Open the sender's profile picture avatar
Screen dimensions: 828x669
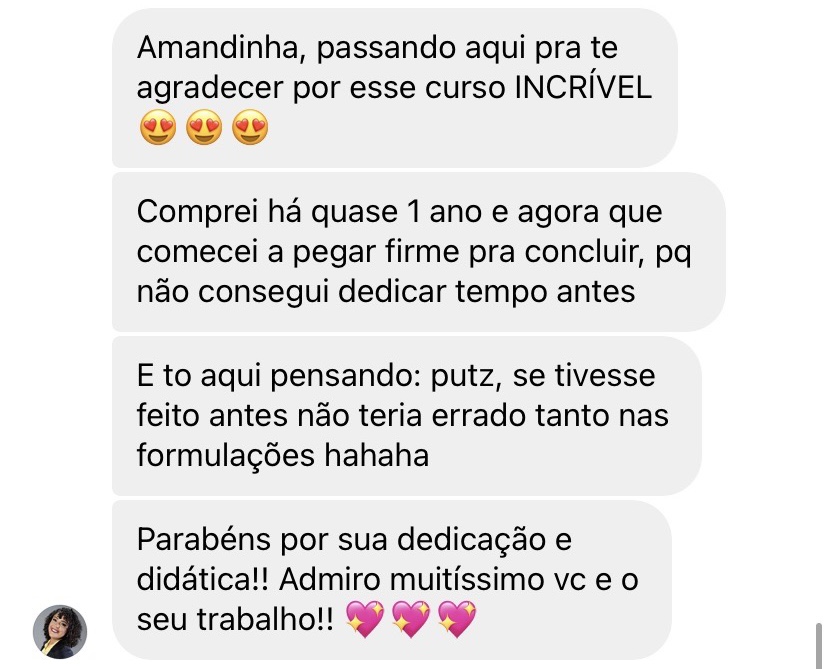click(x=60, y=631)
